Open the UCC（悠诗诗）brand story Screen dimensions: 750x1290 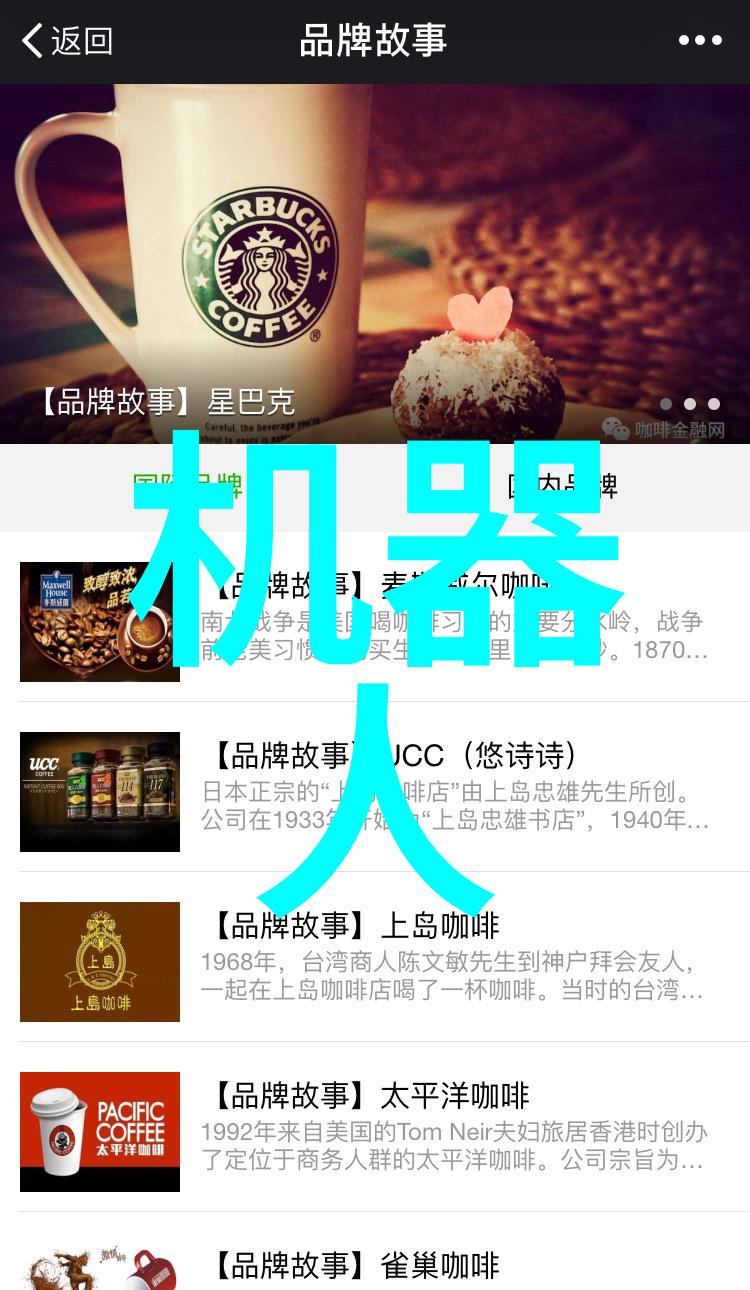click(x=375, y=790)
